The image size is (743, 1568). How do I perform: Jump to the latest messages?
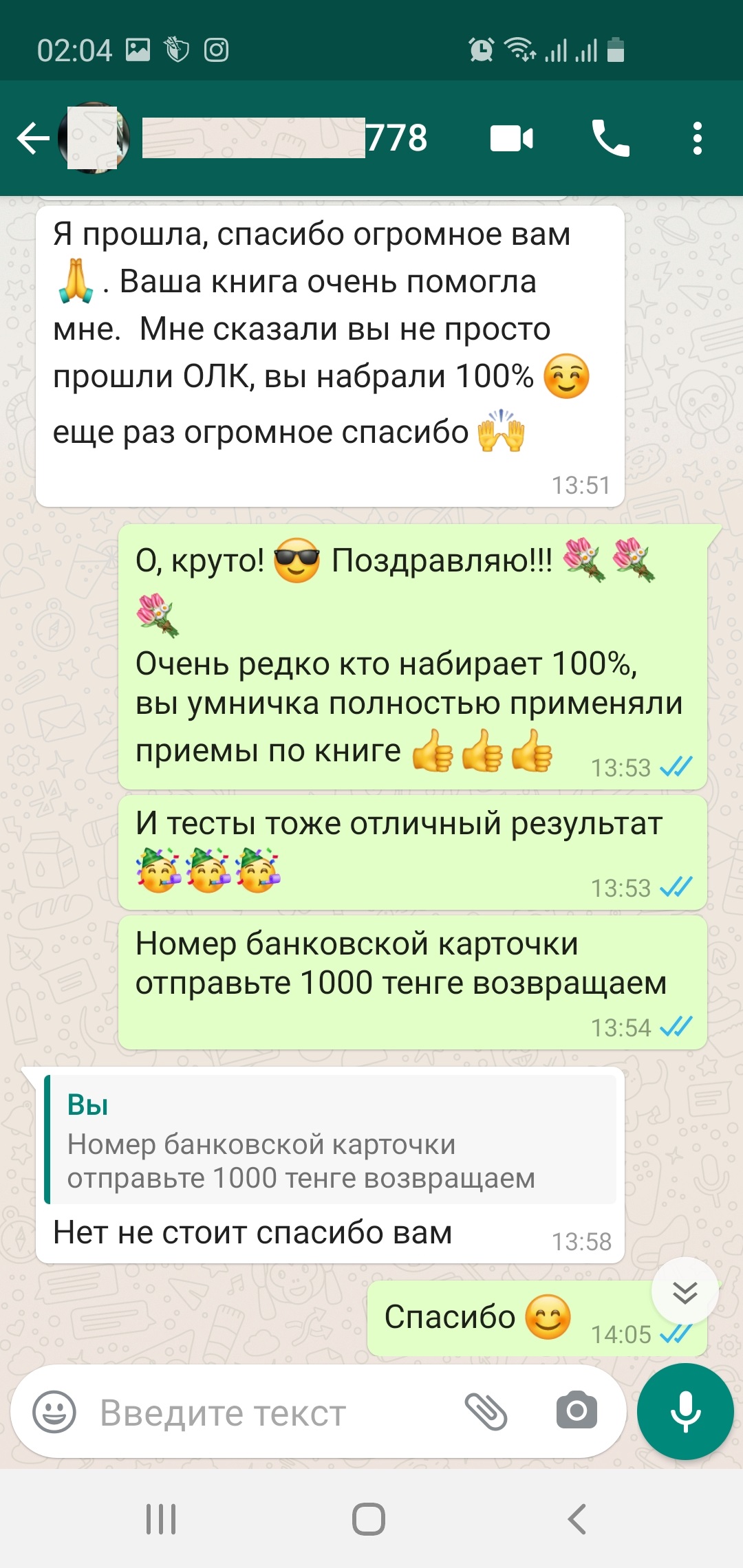pyautogui.click(x=685, y=1292)
